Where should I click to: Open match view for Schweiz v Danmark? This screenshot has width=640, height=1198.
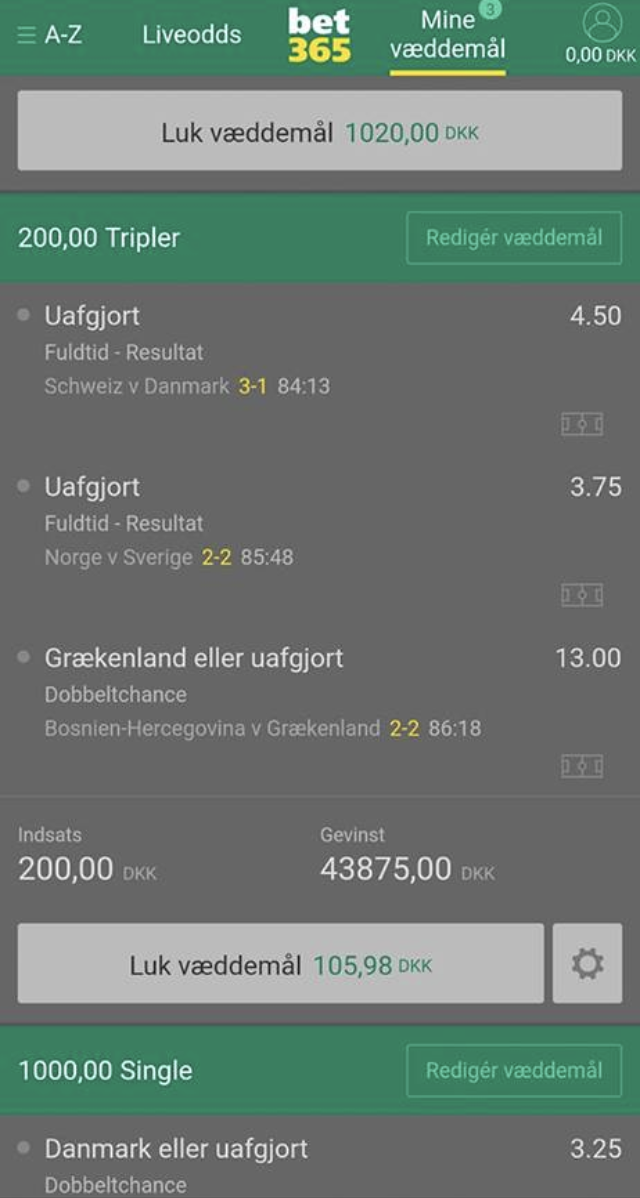[x=582, y=424]
